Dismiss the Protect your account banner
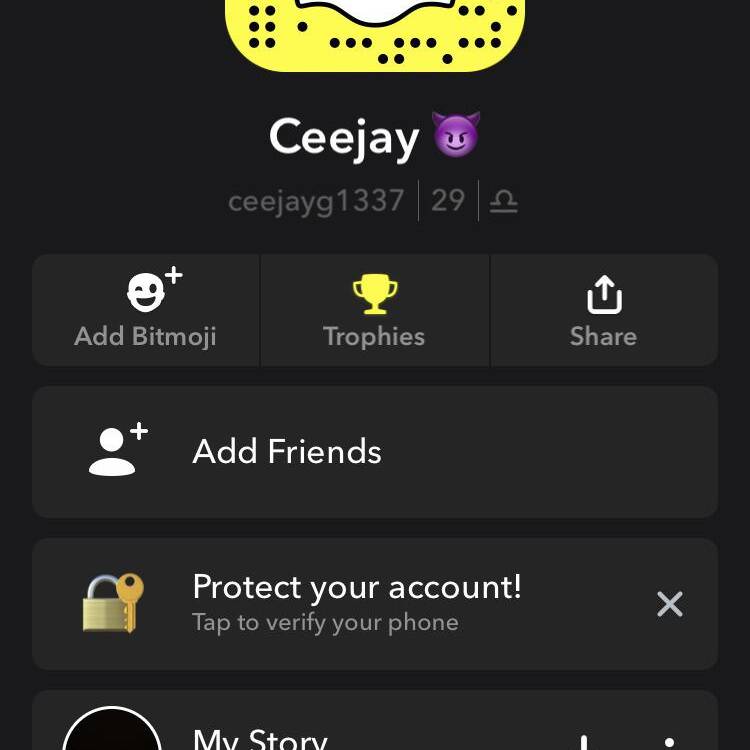Viewport: 750px width, 750px height. coord(669,604)
